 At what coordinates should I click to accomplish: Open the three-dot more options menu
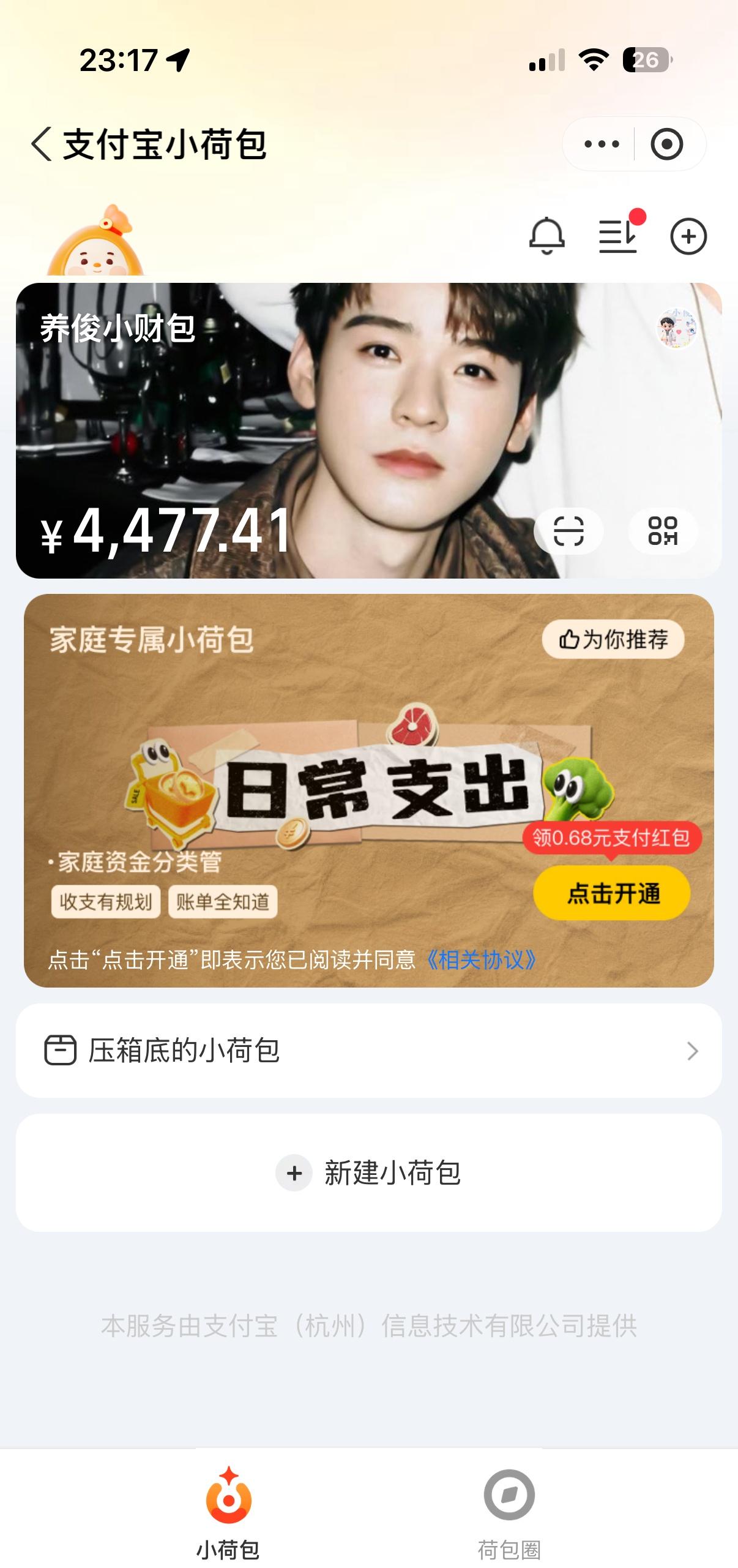[x=602, y=144]
